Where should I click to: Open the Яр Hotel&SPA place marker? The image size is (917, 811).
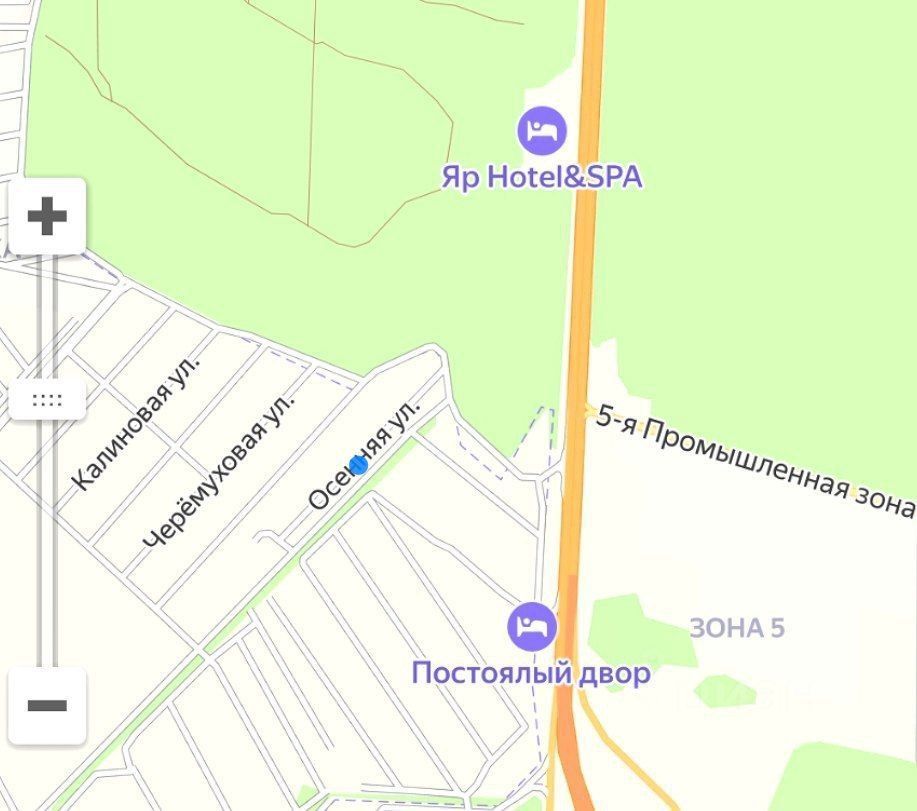tap(541, 130)
